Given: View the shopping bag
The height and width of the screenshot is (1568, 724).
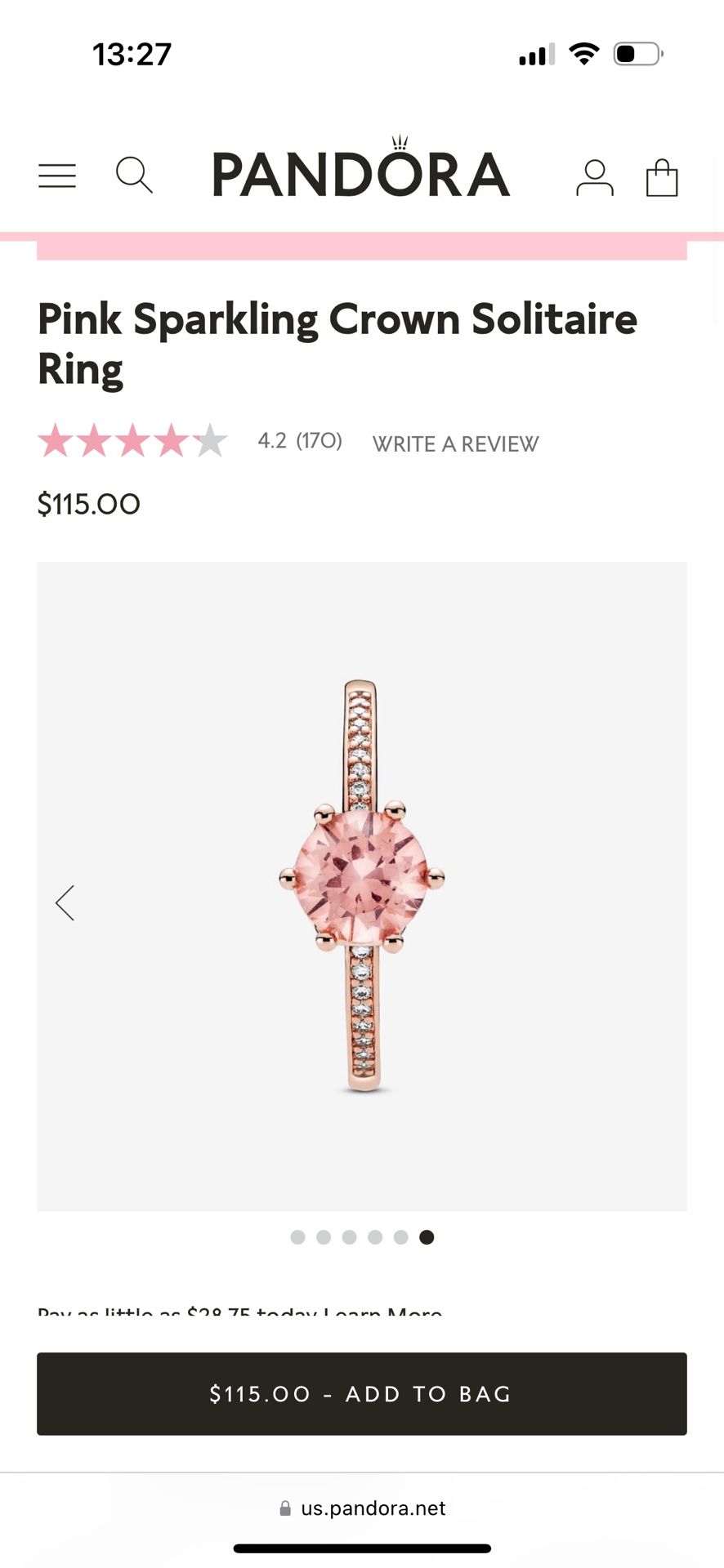Looking at the screenshot, I should click(661, 177).
